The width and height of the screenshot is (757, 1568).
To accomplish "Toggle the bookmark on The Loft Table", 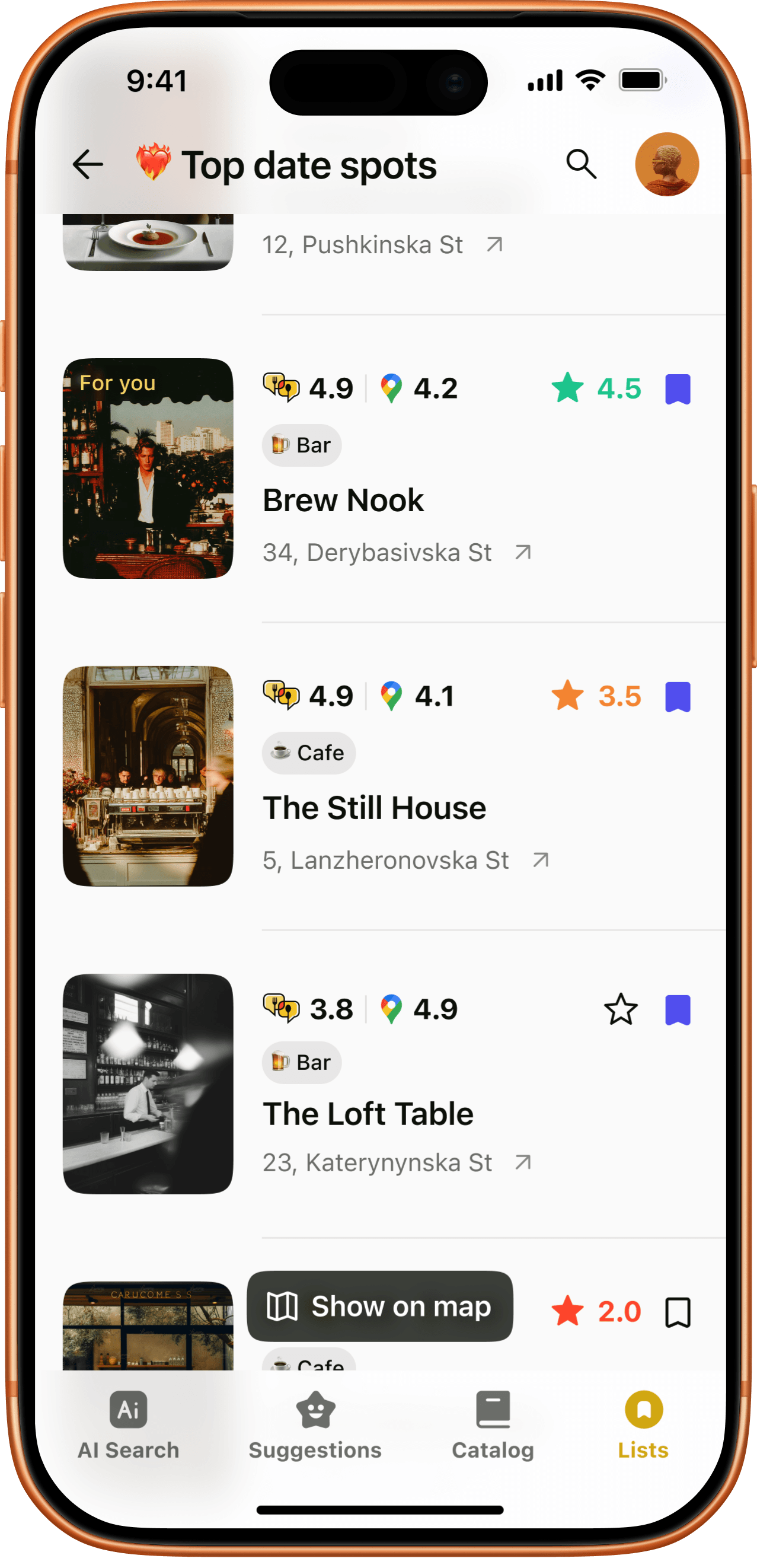I will tap(679, 1009).
